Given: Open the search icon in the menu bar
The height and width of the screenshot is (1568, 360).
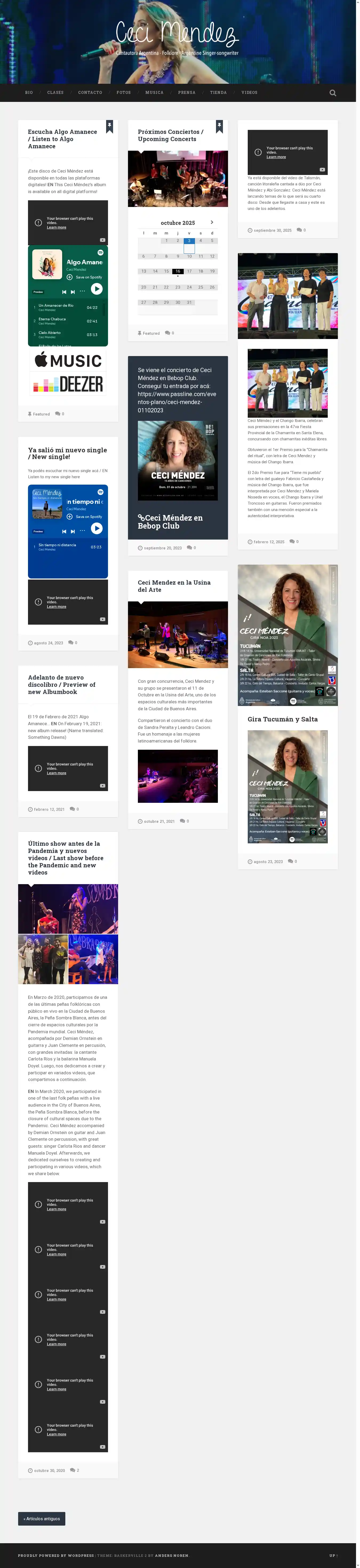Looking at the screenshot, I should click(333, 93).
